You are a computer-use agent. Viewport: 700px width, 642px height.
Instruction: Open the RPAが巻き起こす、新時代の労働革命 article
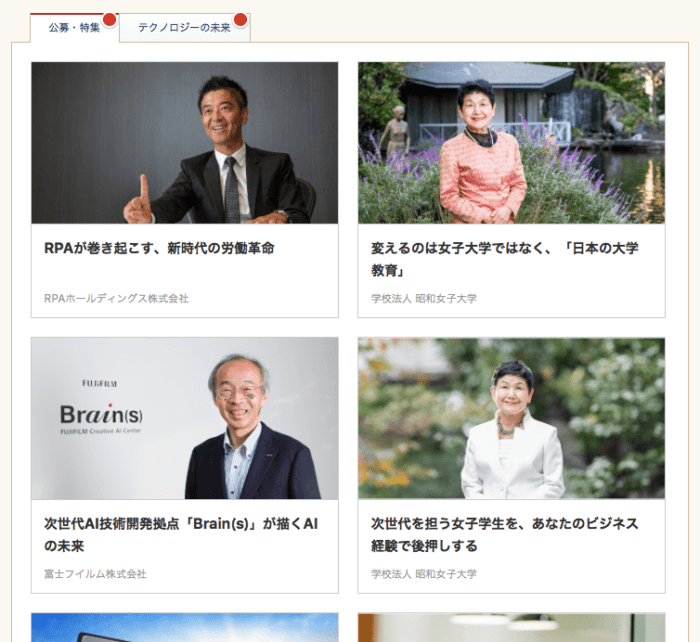coord(159,247)
